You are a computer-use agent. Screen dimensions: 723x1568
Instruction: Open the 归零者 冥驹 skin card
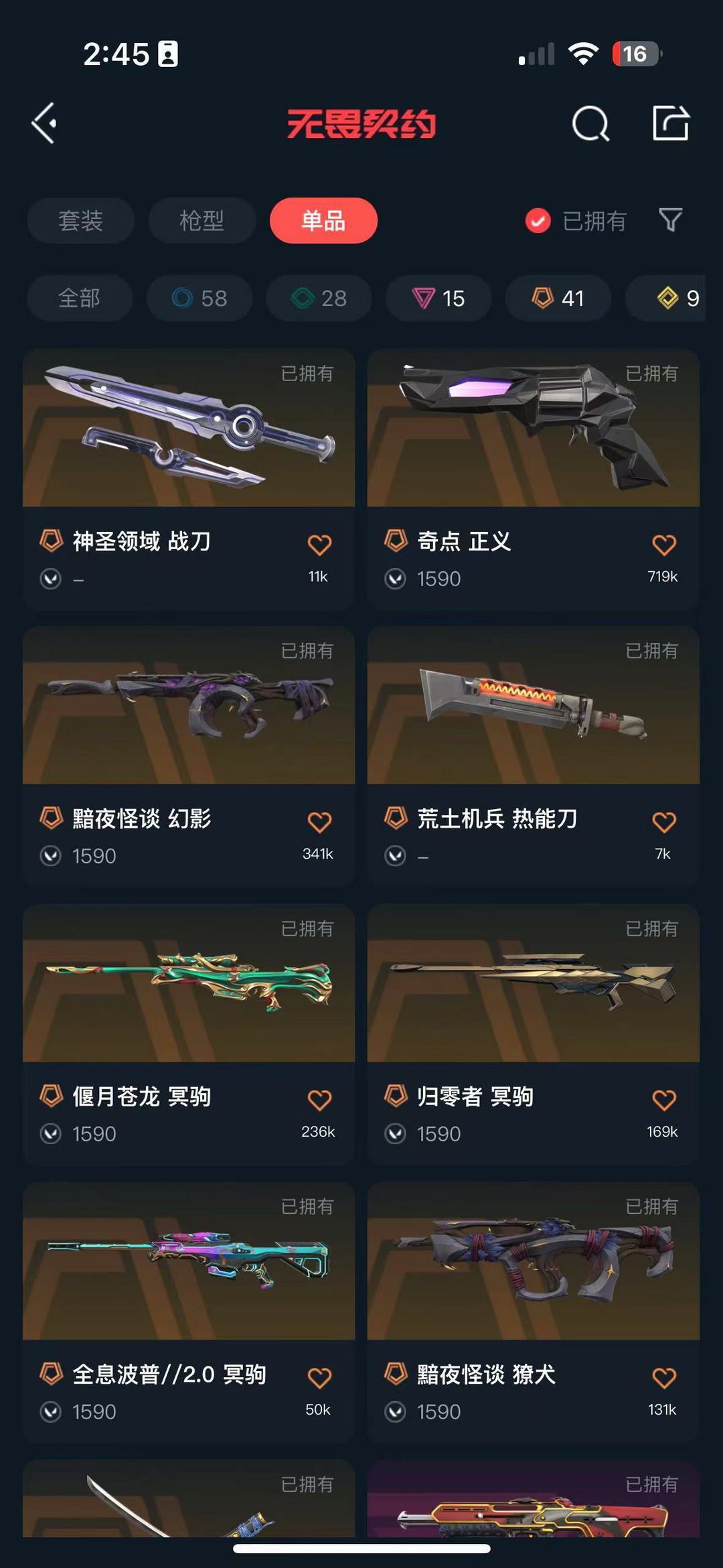(x=534, y=1035)
